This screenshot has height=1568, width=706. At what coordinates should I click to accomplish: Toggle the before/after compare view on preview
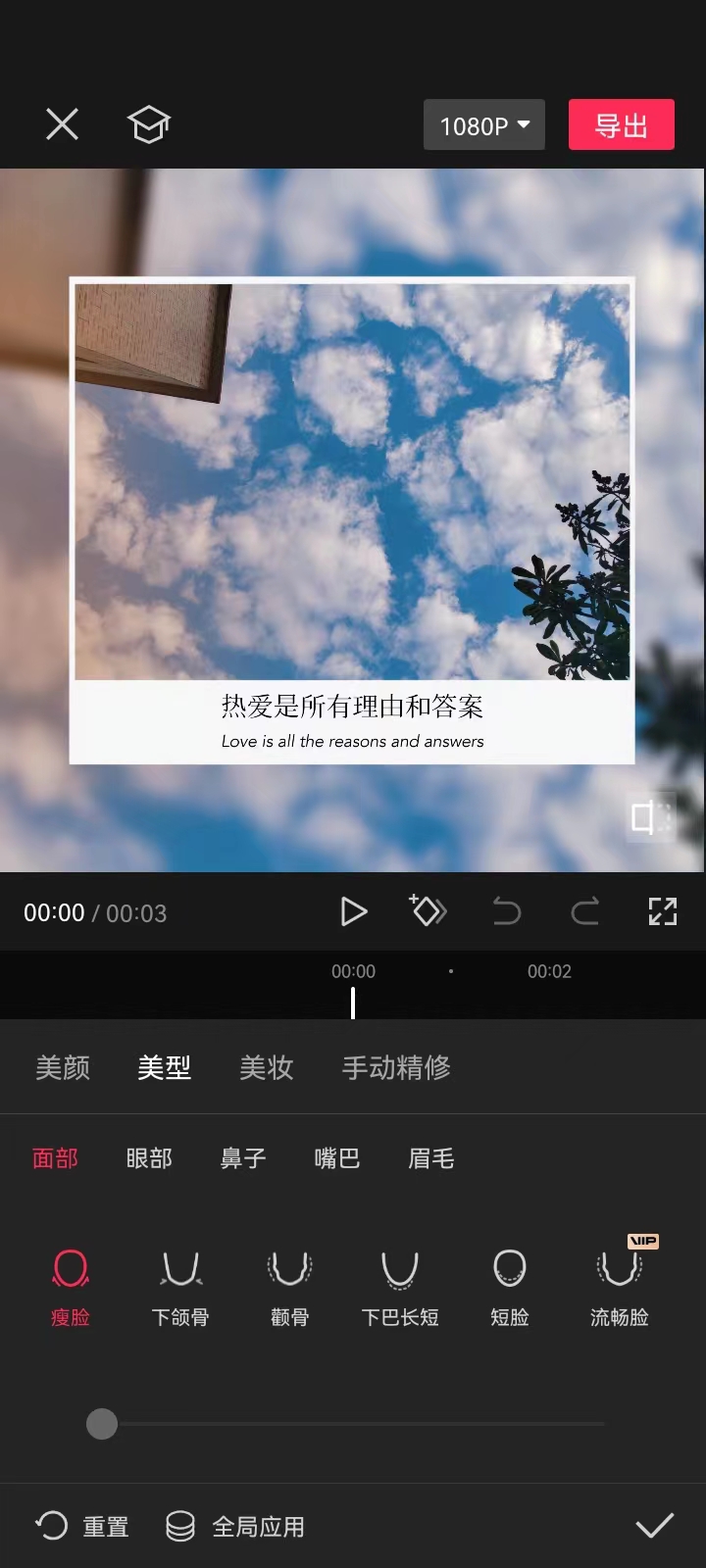[x=650, y=817]
